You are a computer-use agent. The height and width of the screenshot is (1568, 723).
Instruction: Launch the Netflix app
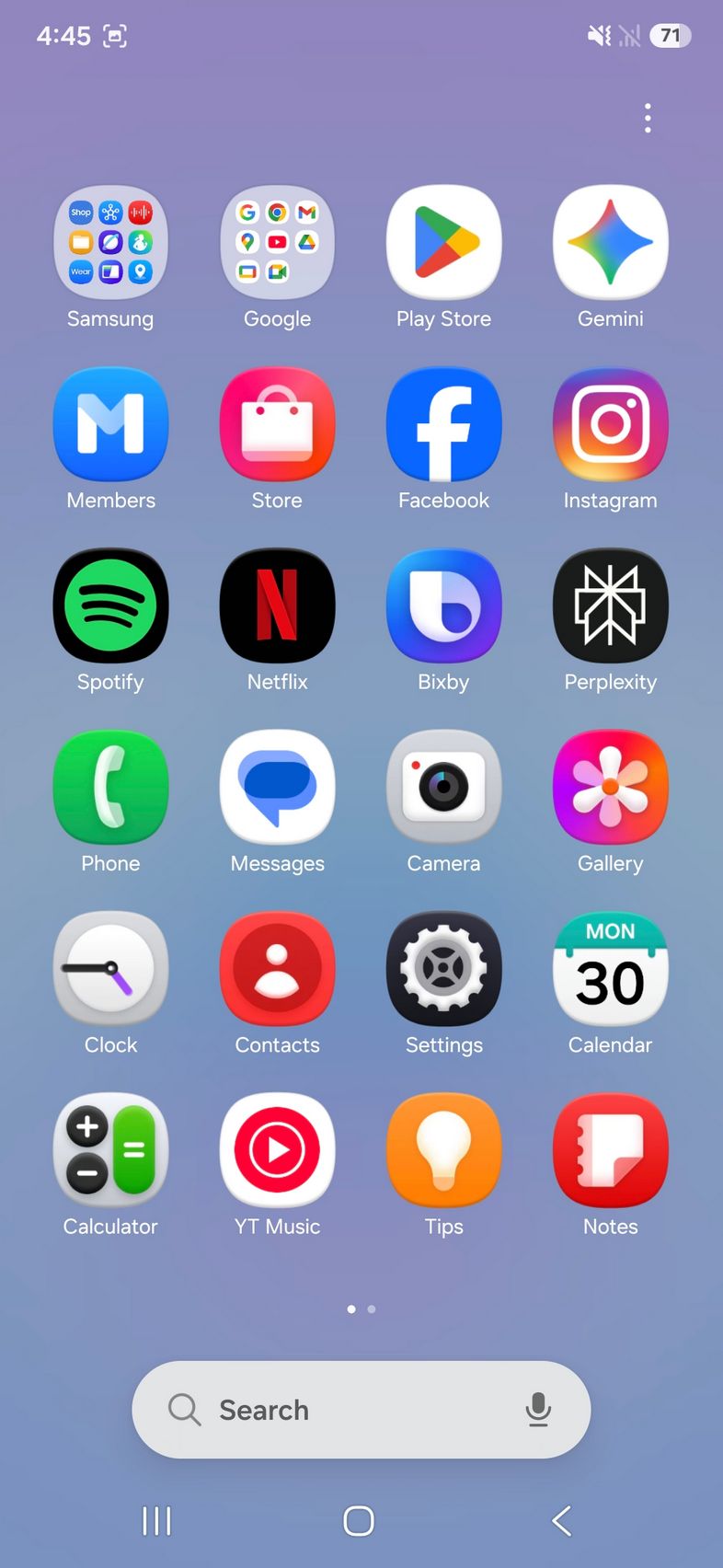point(277,605)
